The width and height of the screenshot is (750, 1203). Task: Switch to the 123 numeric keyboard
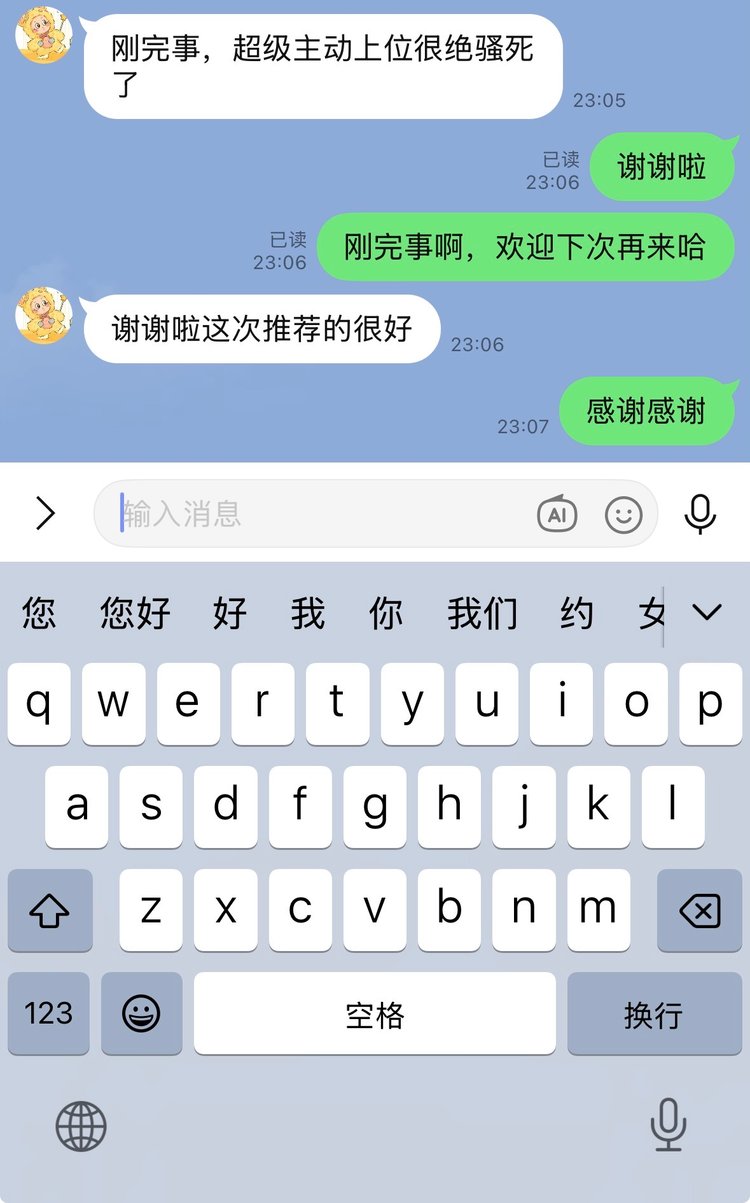pyautogui.click(x=49, y=1013)
